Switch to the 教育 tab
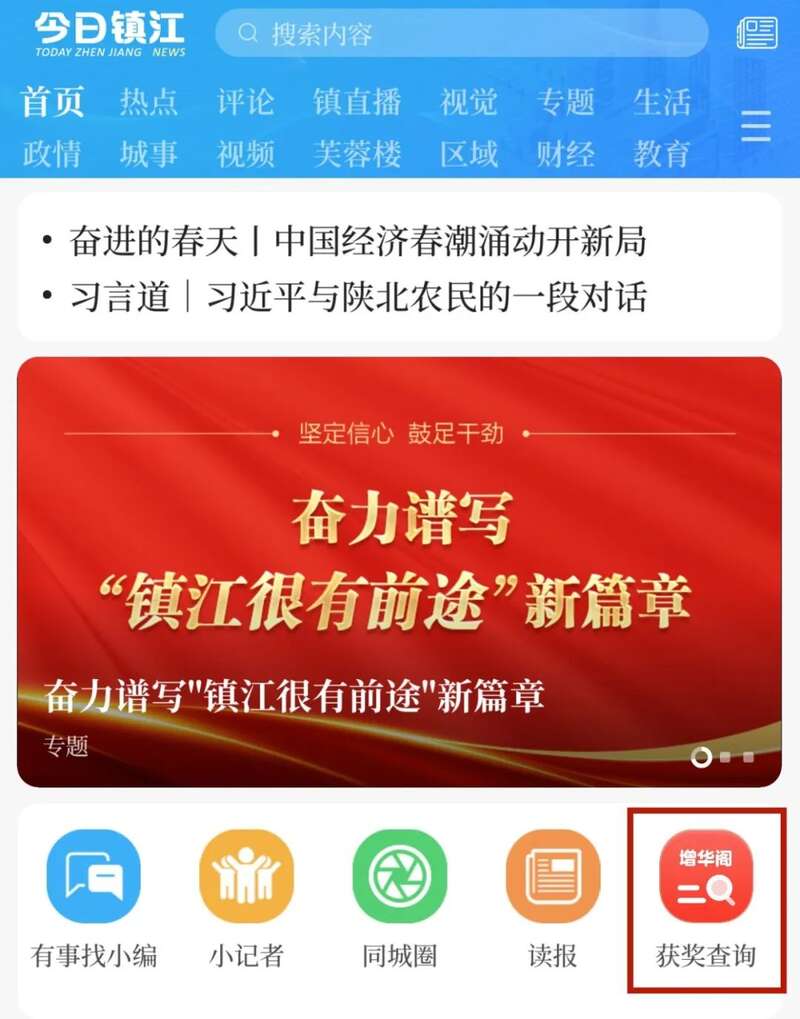The height and width of the screenshot is (1019, 800). (x=661, y=154)
